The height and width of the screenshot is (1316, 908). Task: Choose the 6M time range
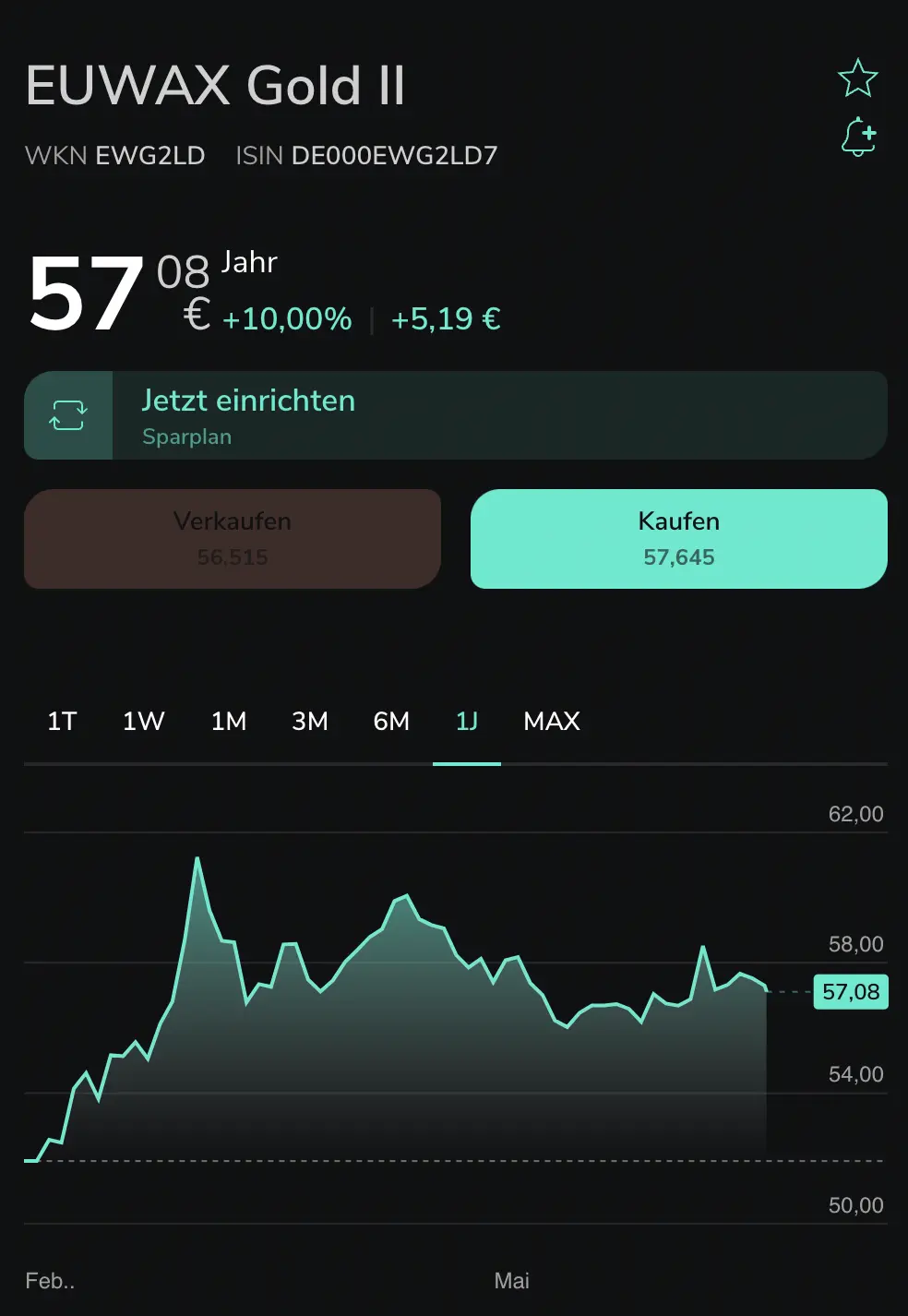click(x=391, y=722)
